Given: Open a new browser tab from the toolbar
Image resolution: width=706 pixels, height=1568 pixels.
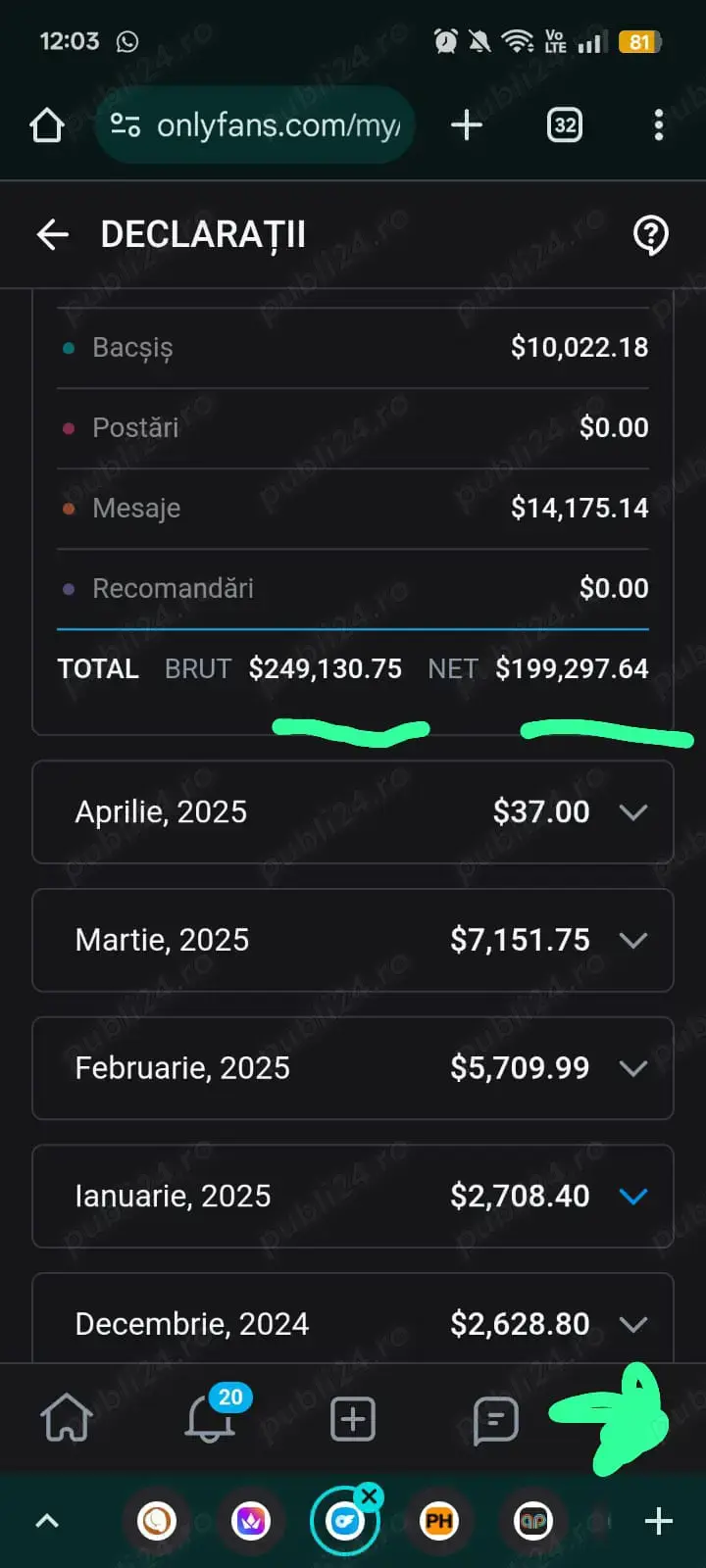Looking at the screenshot, I should point(467,125).
